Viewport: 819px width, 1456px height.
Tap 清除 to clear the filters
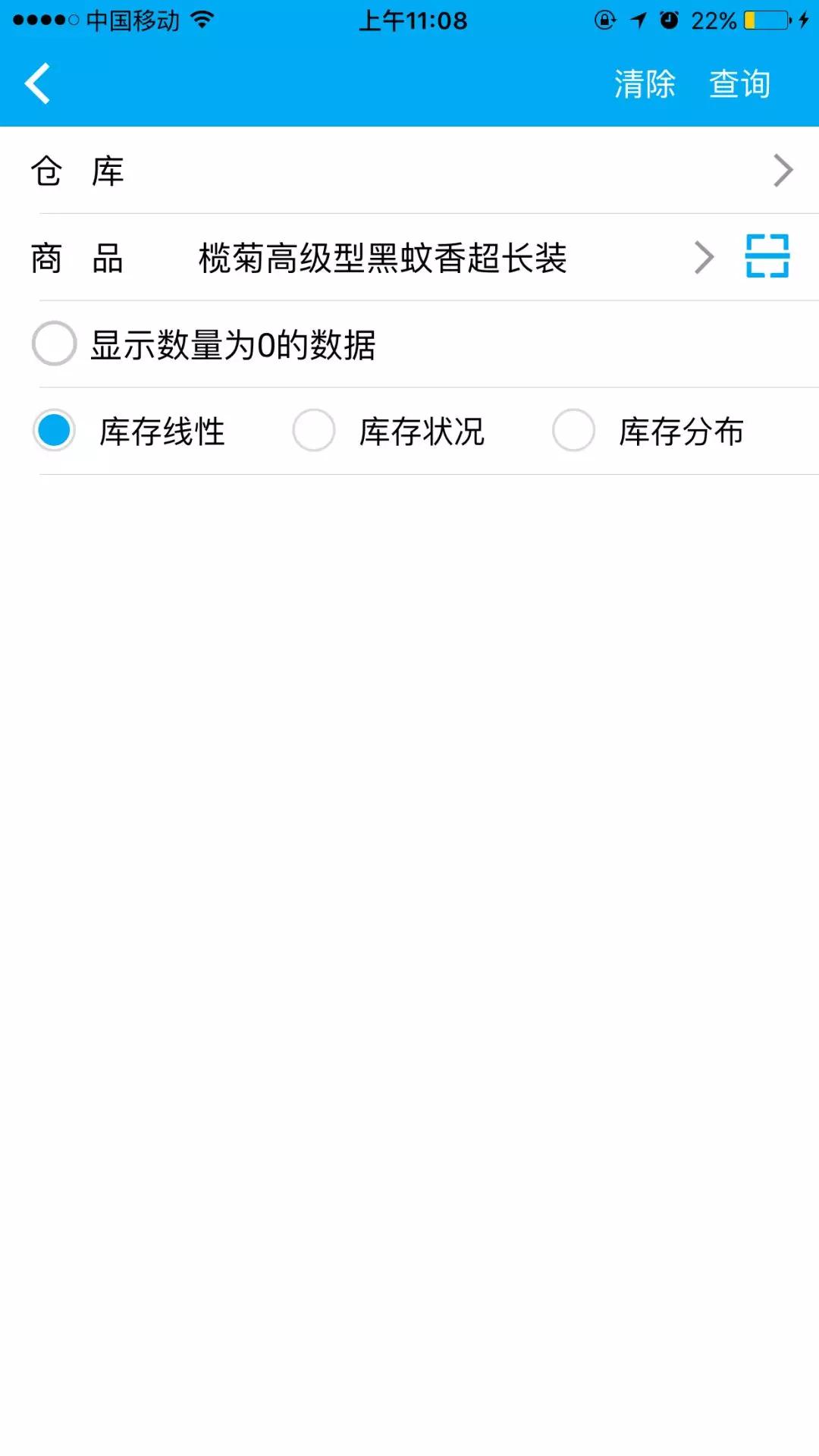(x=645, y=84)
